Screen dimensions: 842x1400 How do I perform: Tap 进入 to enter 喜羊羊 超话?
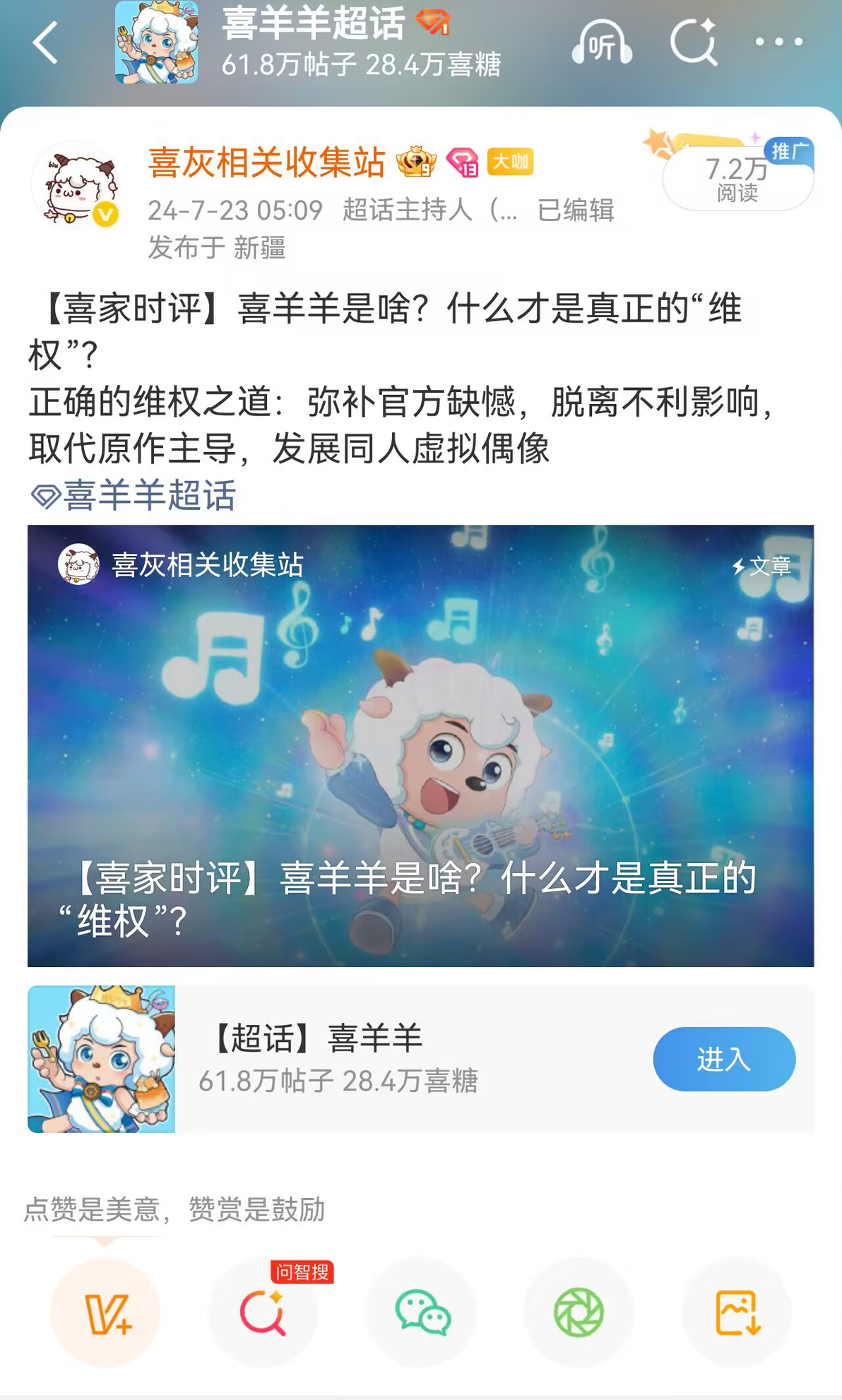coord(724,1059)
